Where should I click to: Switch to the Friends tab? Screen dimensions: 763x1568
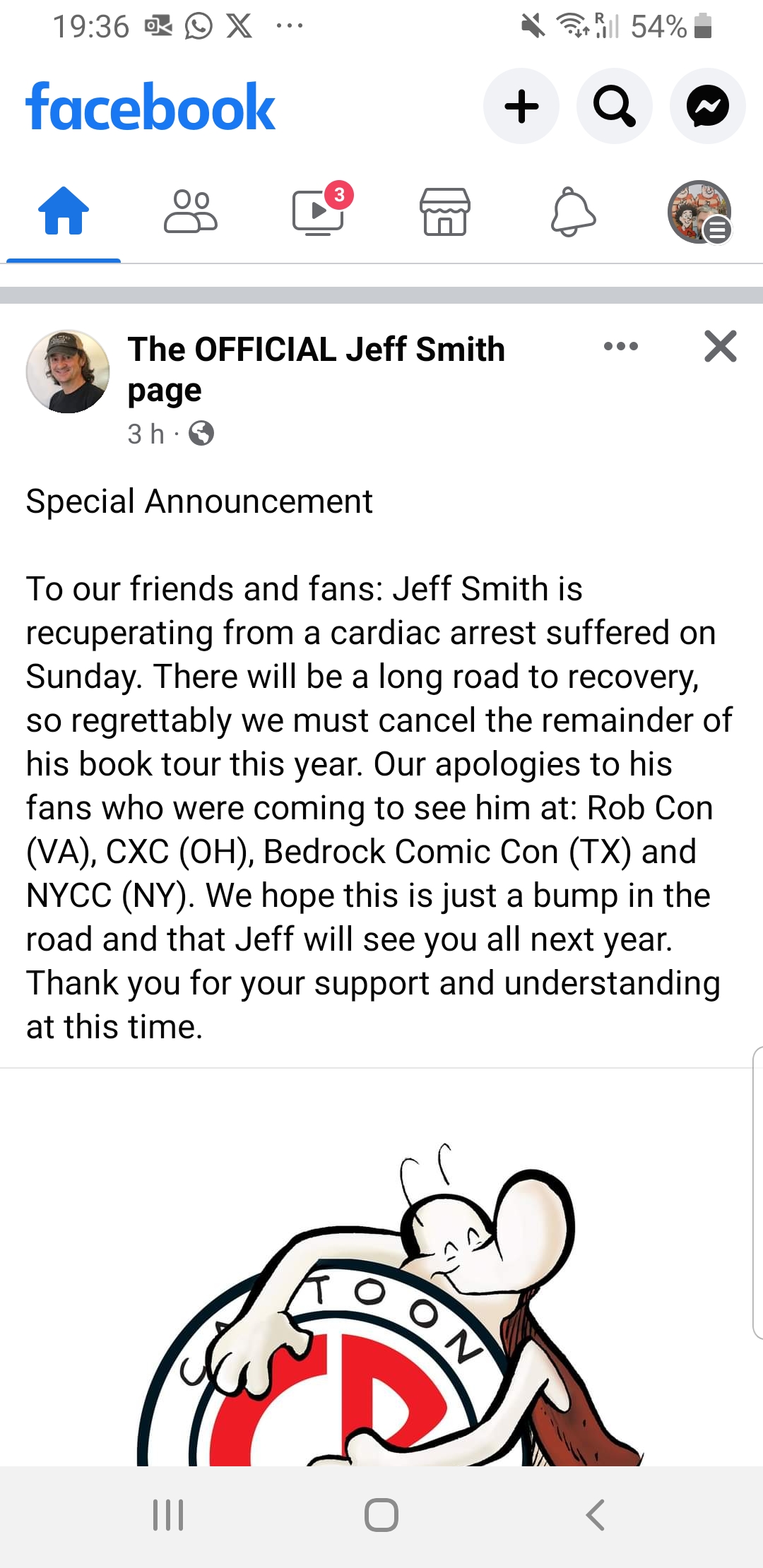coord(191,210)
